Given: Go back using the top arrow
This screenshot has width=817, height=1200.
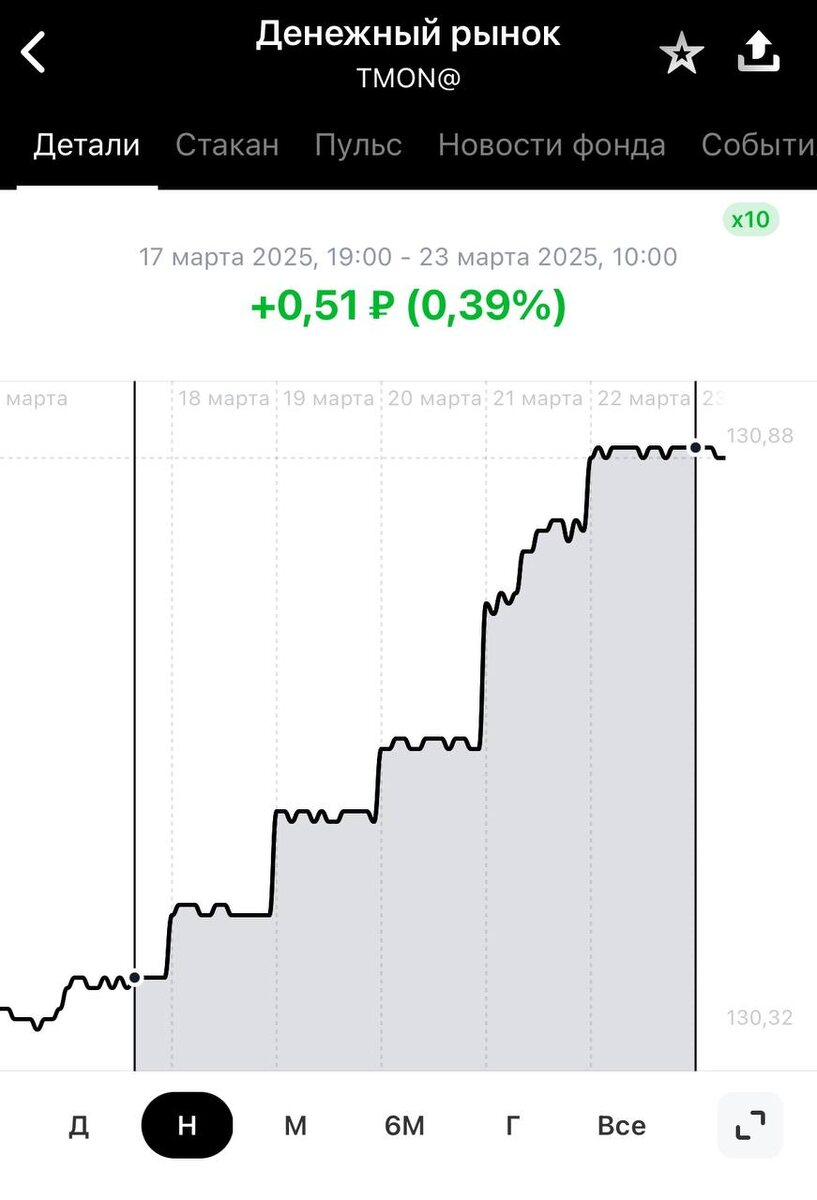Looking at the screenshot, I should [x=34, y=52].
